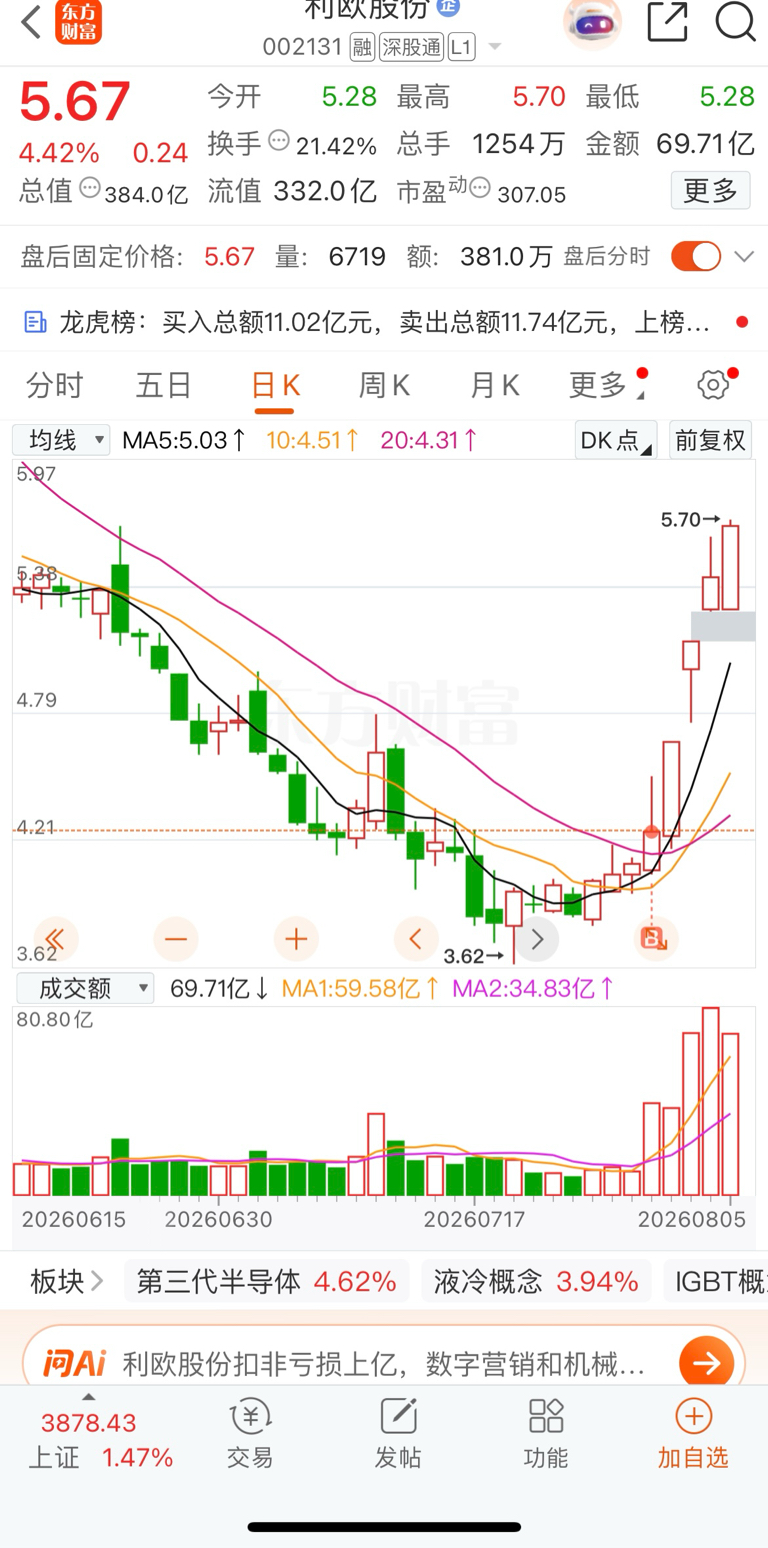Viewport: 768px width, 1548px height.
Task: Open the 第三代半导体 sector chip
Action: 266,1281
